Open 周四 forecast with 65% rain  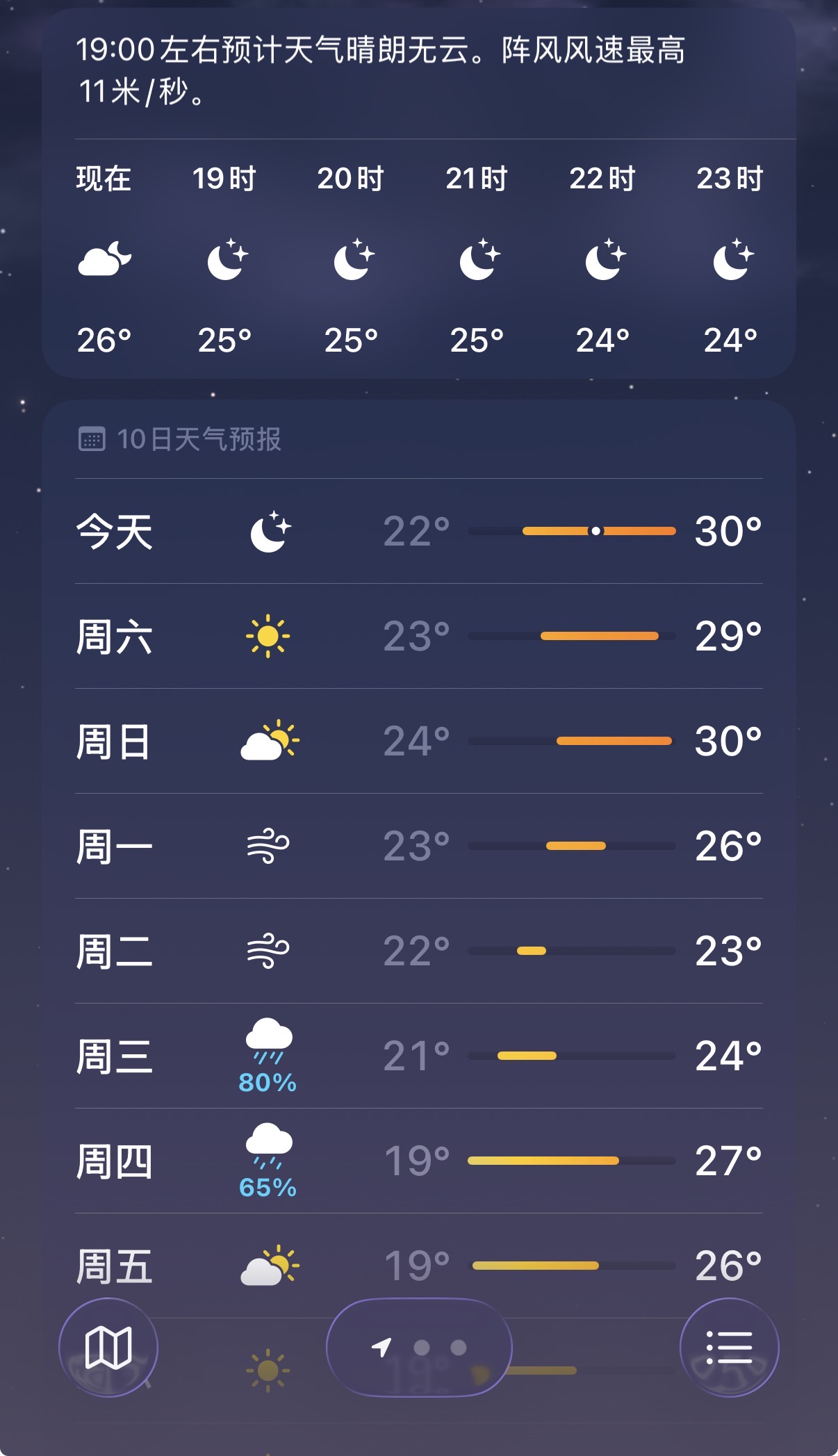point(419,1161)
